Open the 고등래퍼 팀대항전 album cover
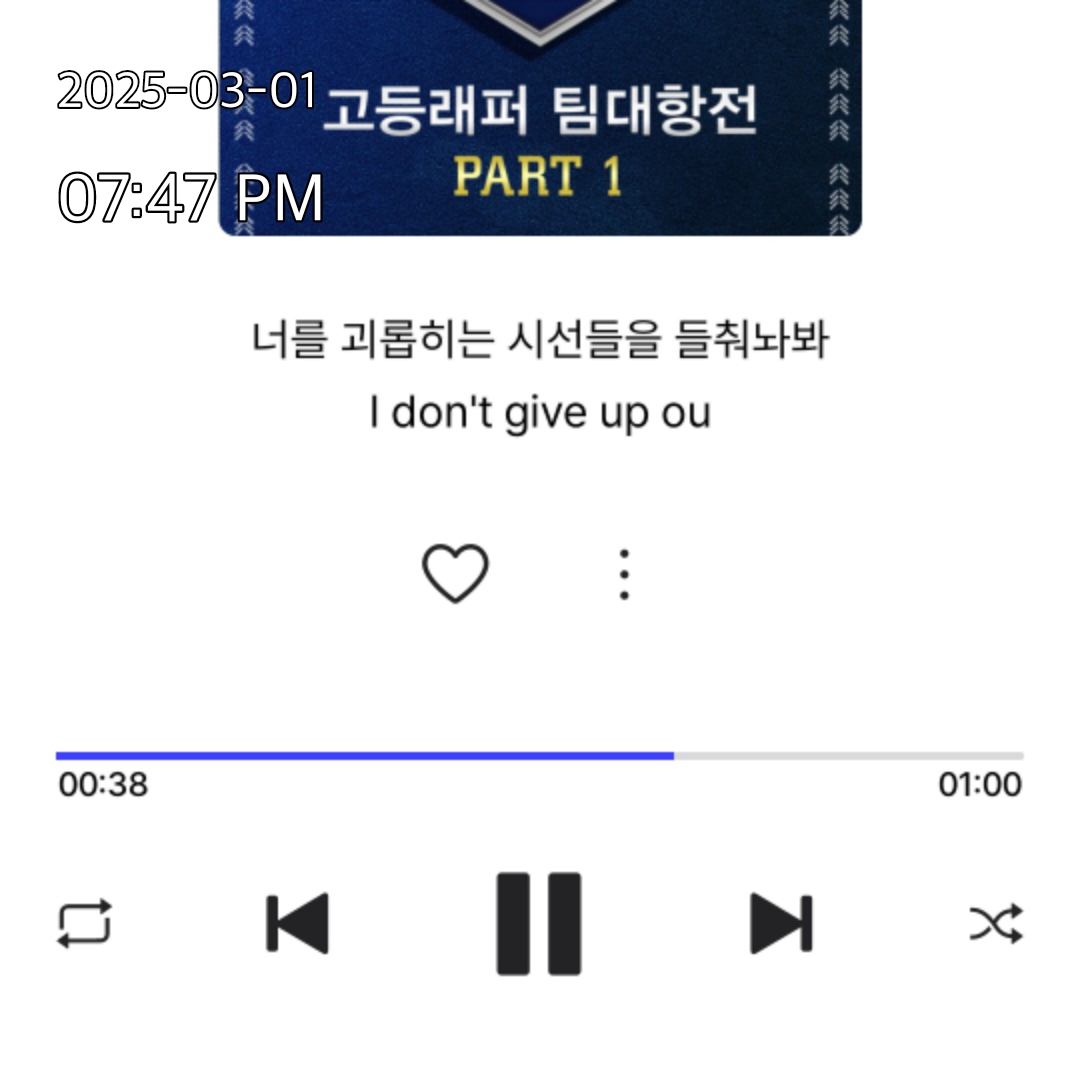The width and height of the screenshot is (1080, 1080). pos(540,118)
